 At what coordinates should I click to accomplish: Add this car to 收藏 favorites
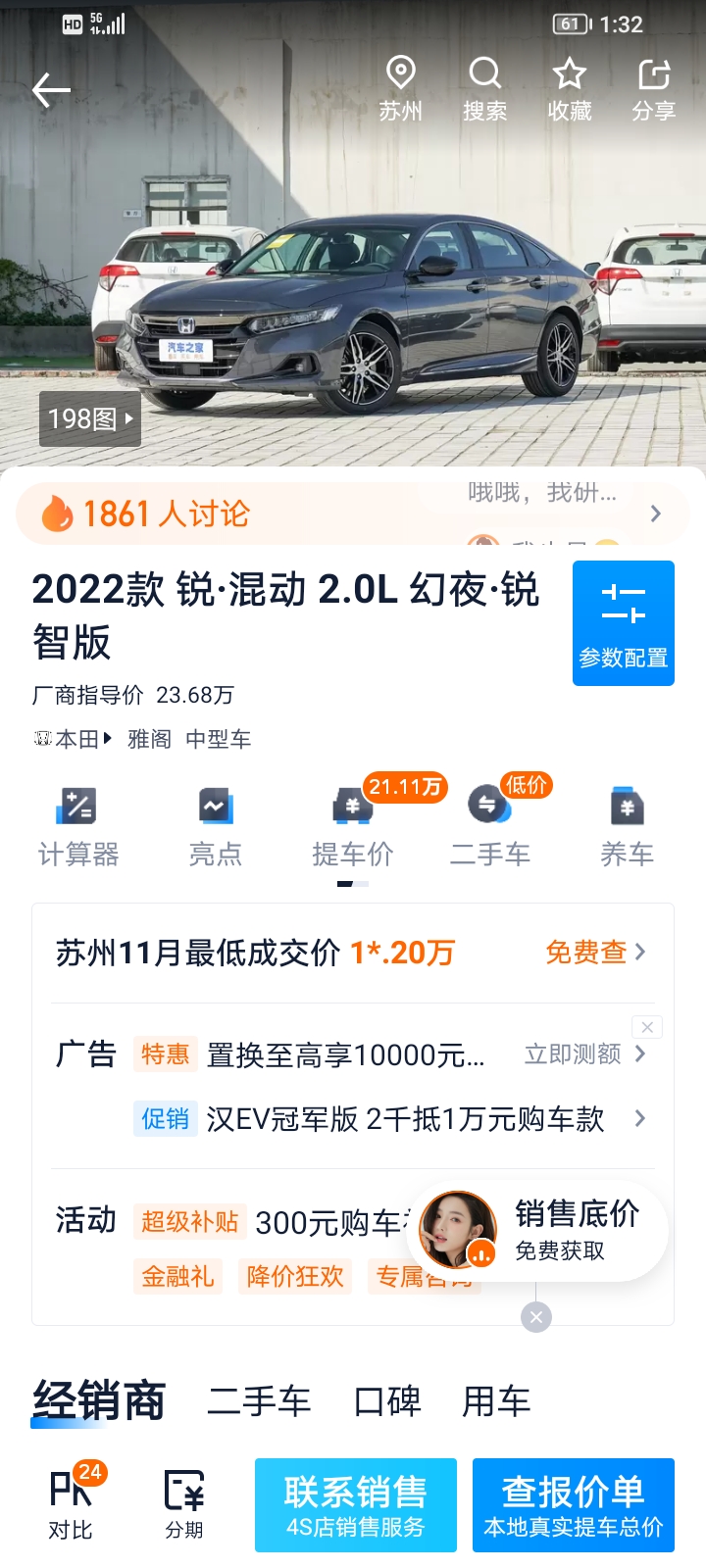click(570, 89)
